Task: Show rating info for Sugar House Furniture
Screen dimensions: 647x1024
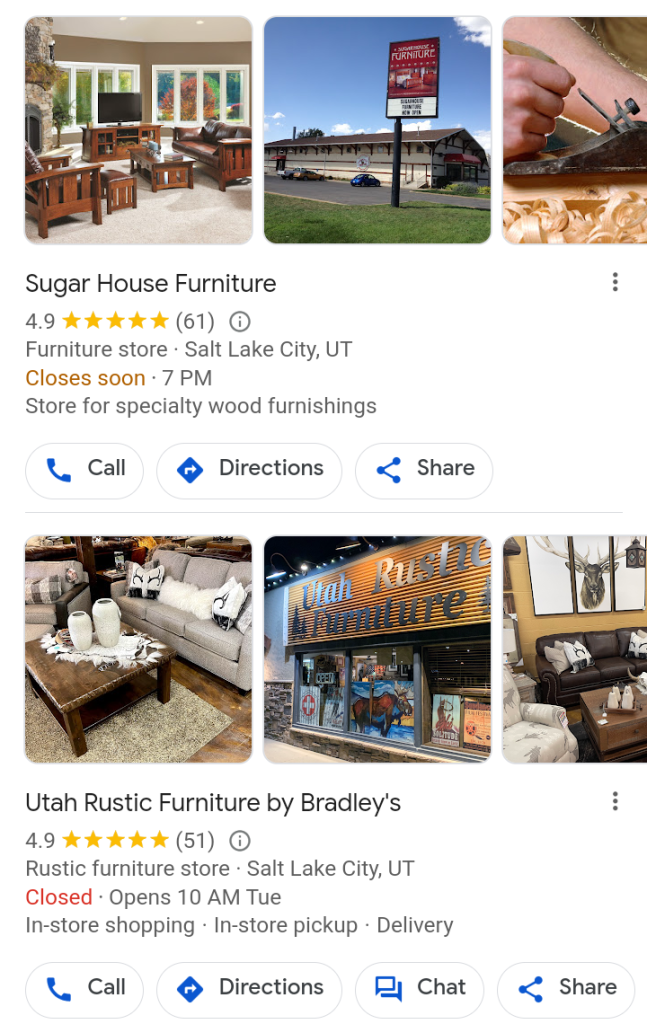Action: [x=240, y=322]
